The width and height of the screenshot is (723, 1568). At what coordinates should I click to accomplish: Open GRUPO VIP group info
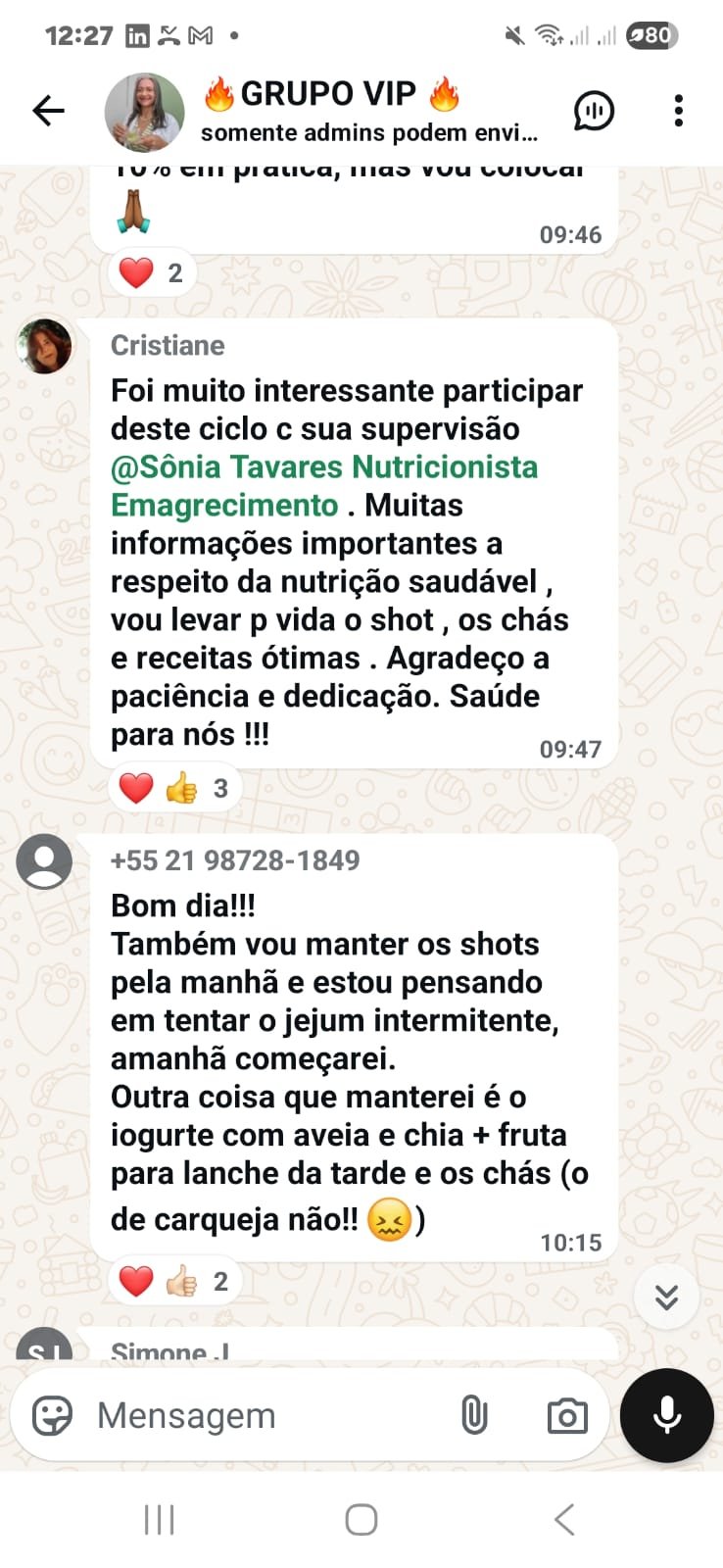(368, 112)
